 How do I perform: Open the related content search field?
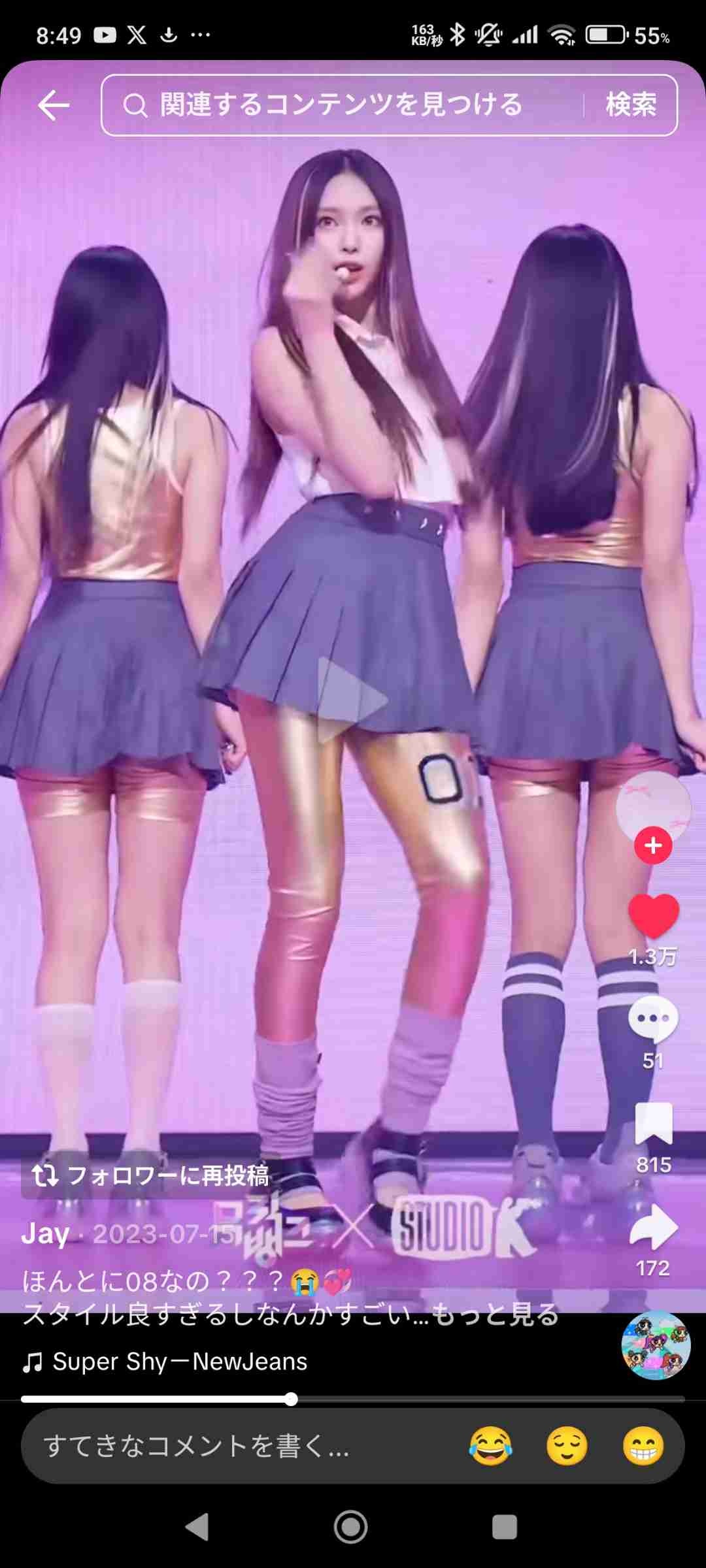(x=340, y=105)
